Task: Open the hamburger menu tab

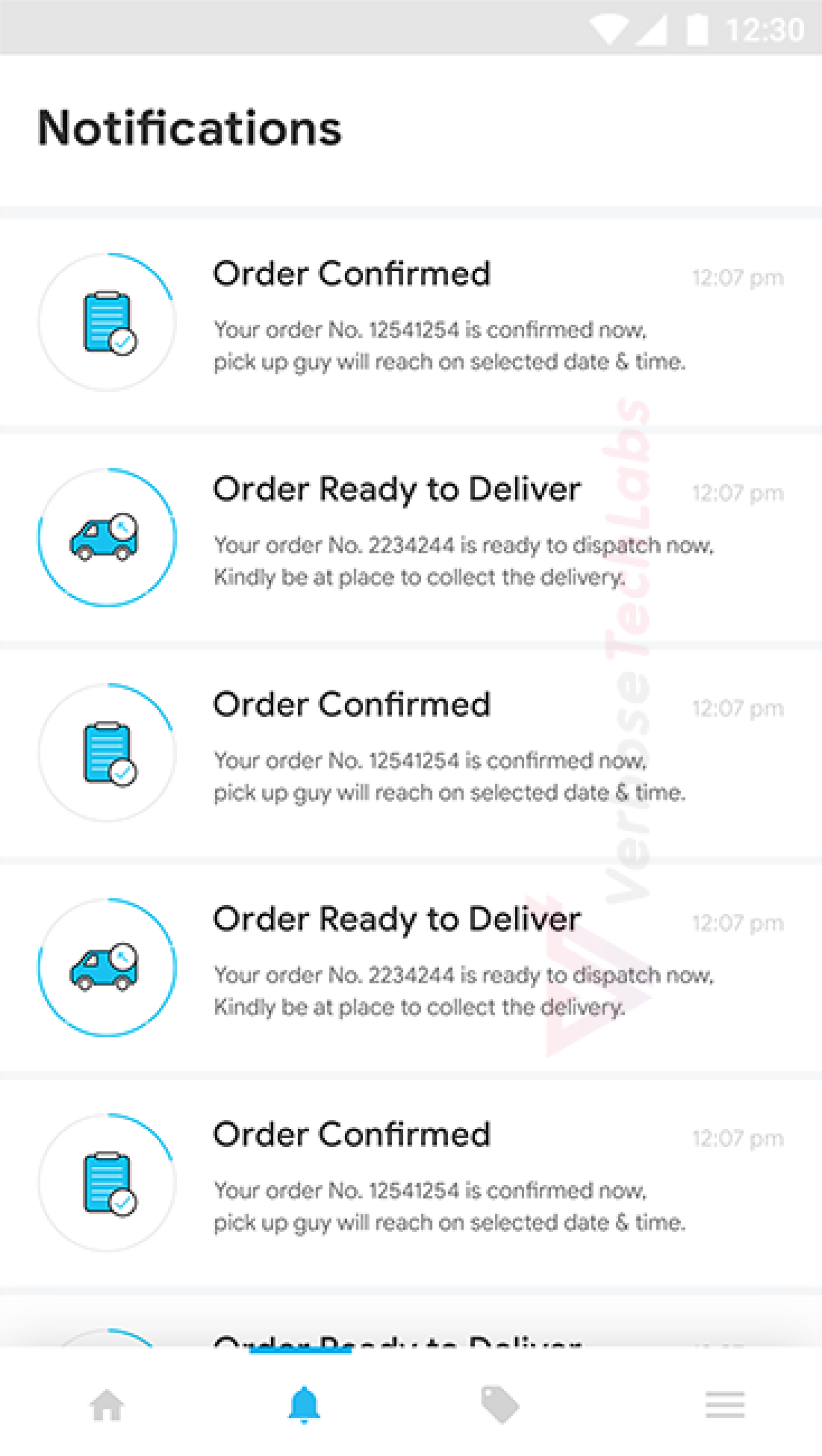Action: pos(725,1405)
